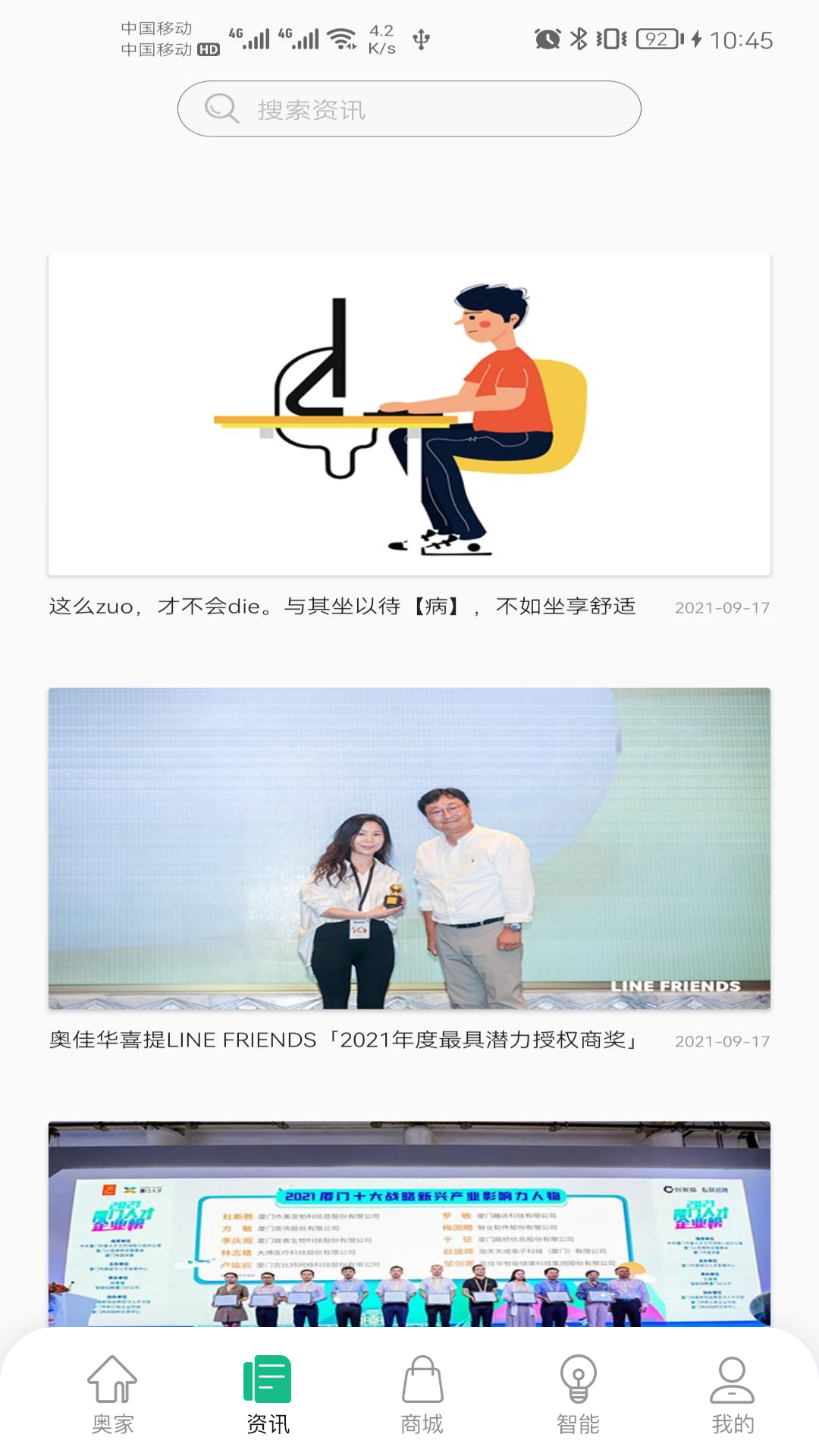
Task: Open the 我的 profile tab
Action: point(733,1395)
